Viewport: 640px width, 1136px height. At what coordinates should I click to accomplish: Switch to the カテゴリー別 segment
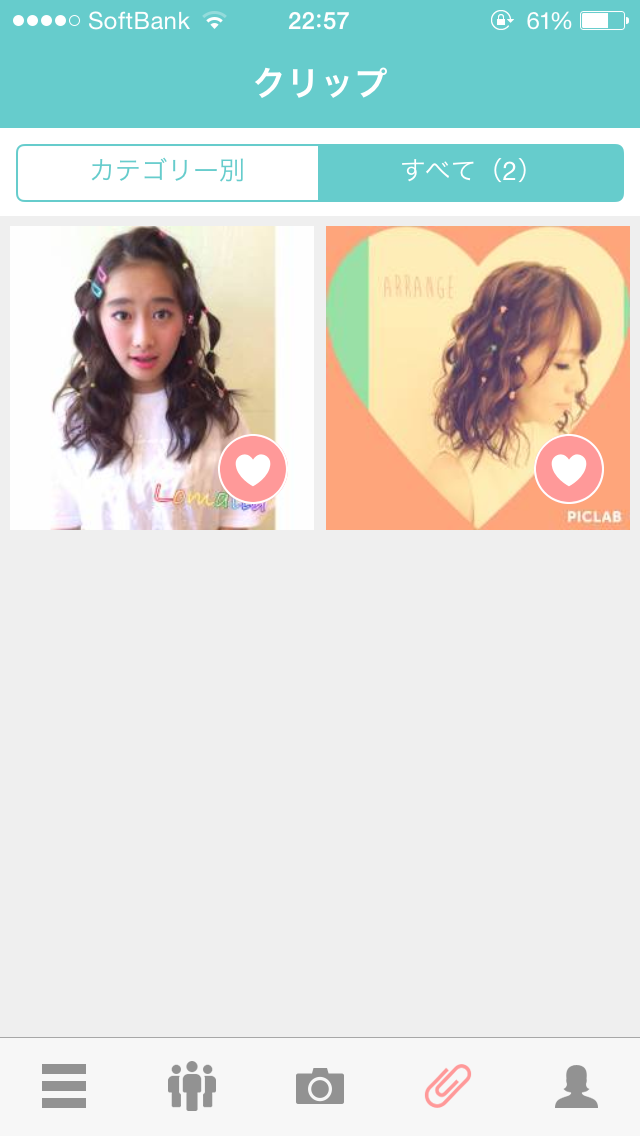coord(167,171)
